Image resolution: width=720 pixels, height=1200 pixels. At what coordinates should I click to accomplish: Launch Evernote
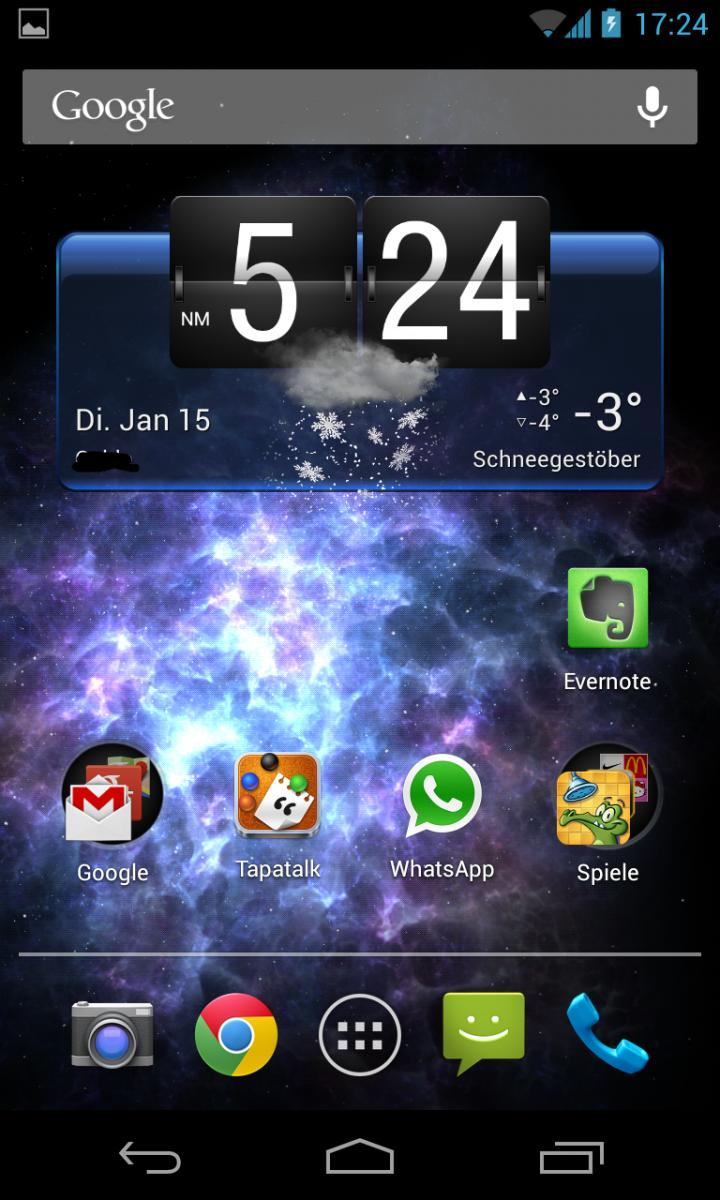(608, 629)
